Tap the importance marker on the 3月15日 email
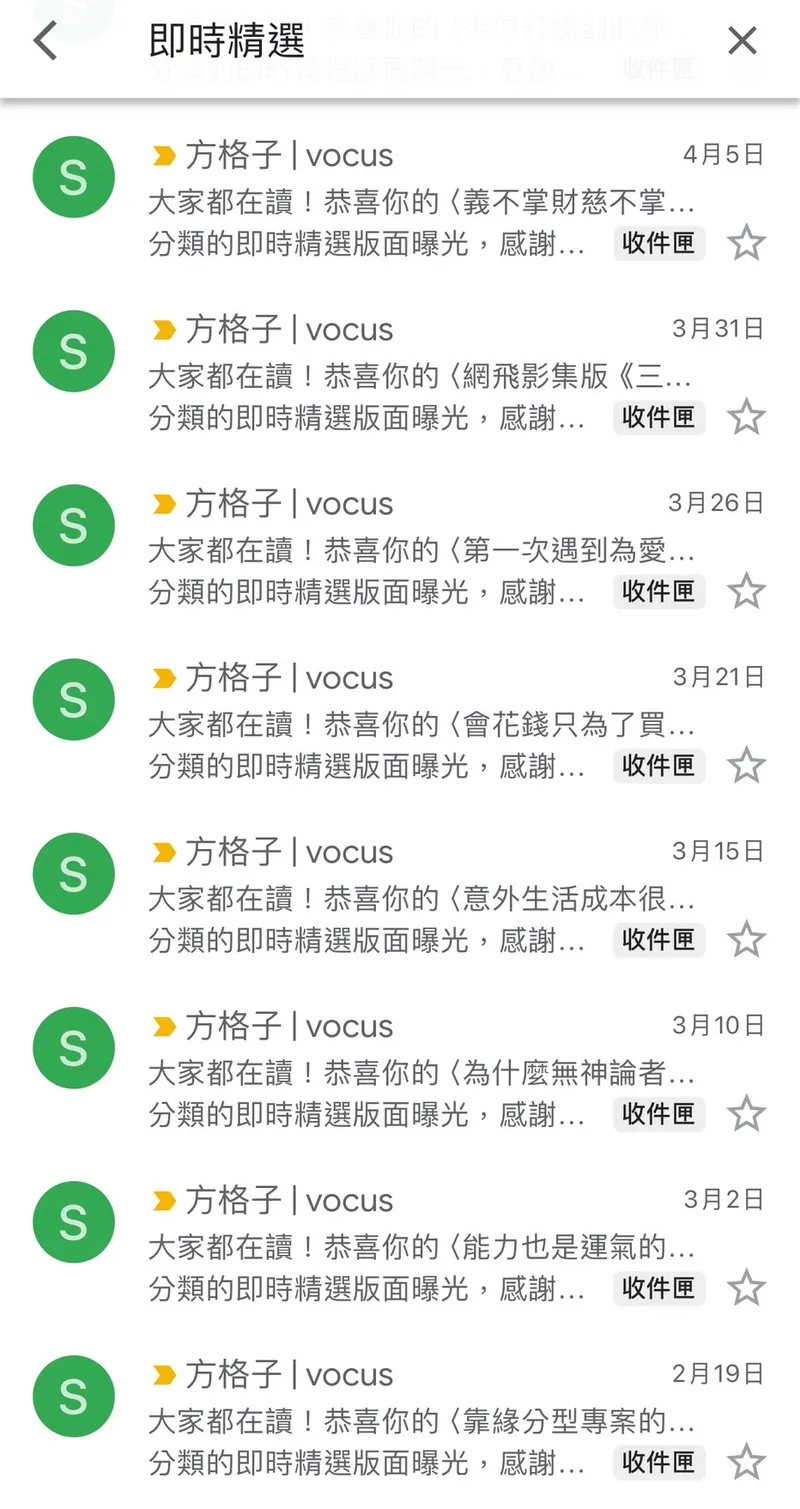Screen dimensions: 800x1509 click(164, 851)
